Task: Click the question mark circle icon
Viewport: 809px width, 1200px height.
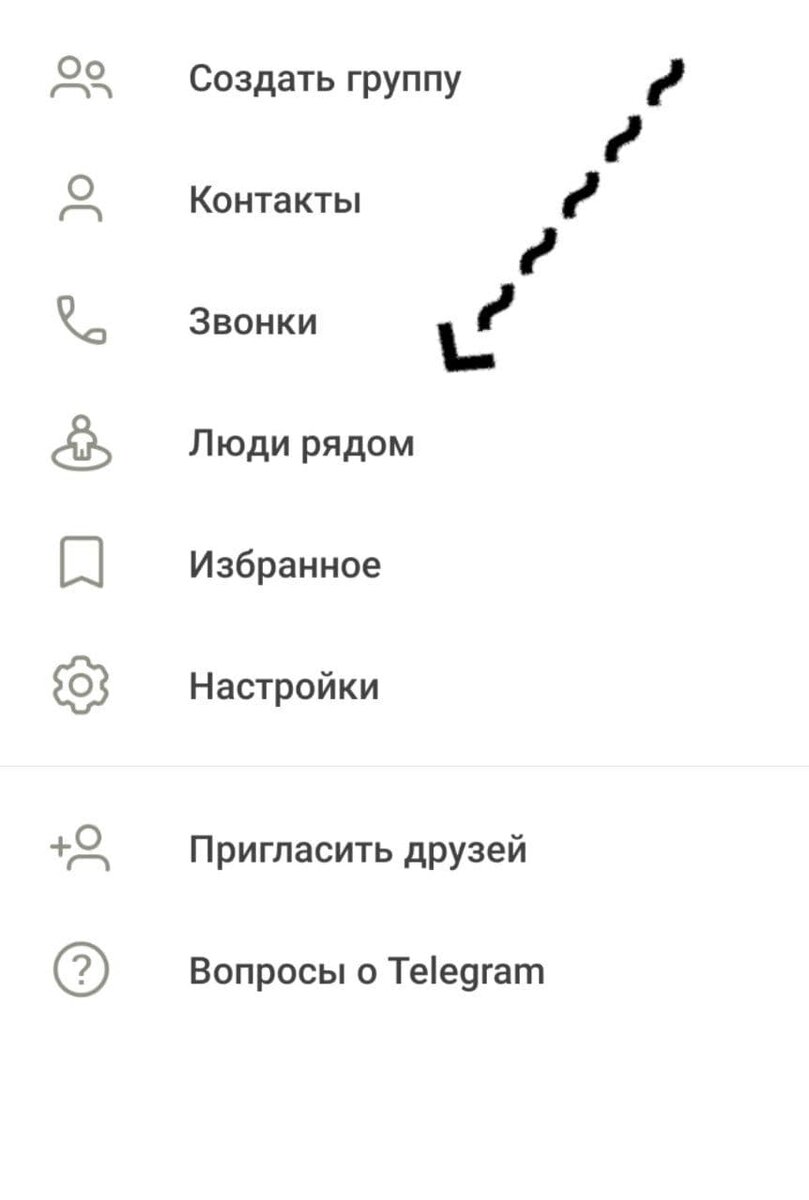Action: (82, 968)
